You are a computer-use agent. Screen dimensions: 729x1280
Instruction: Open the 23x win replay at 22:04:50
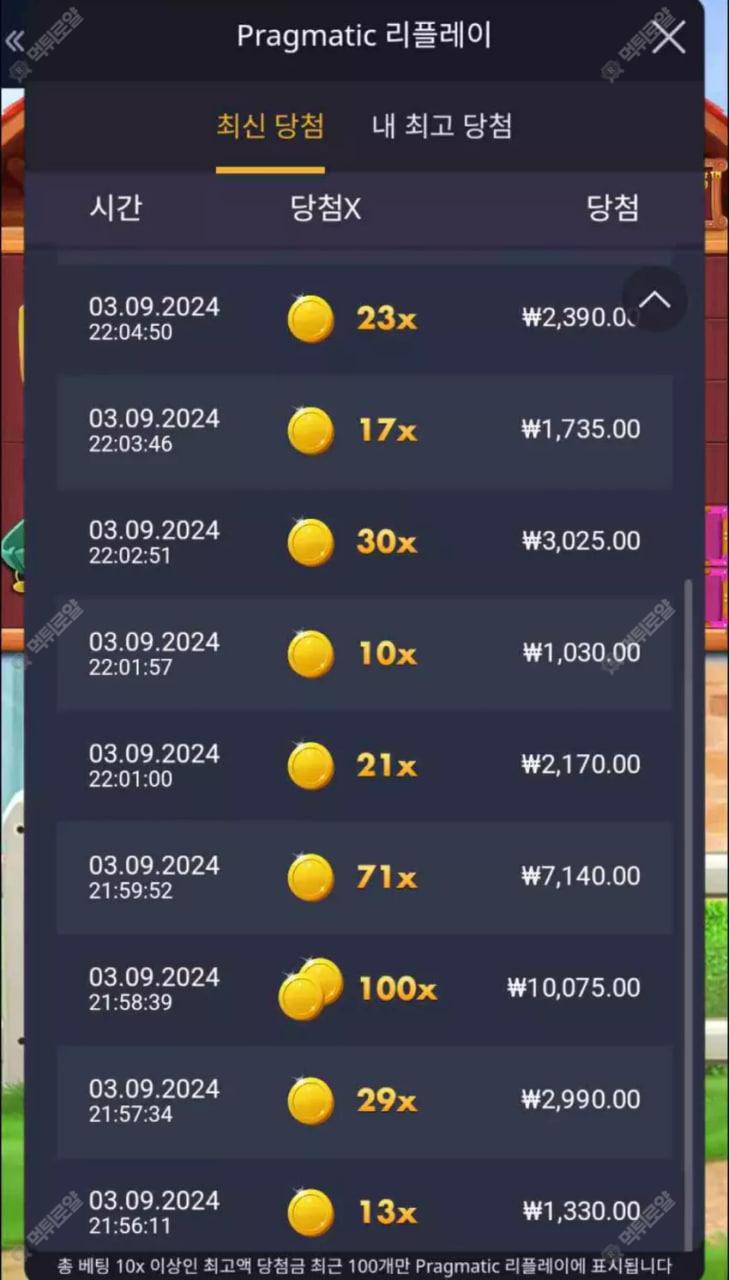tap(364, 319)
